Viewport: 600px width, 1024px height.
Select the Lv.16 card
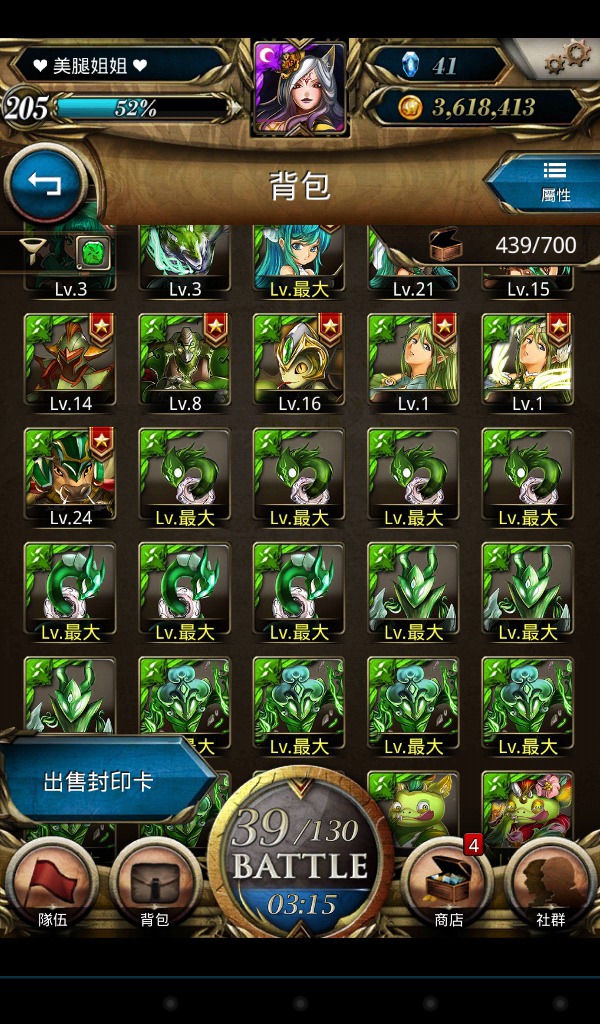tap(299, 363)
